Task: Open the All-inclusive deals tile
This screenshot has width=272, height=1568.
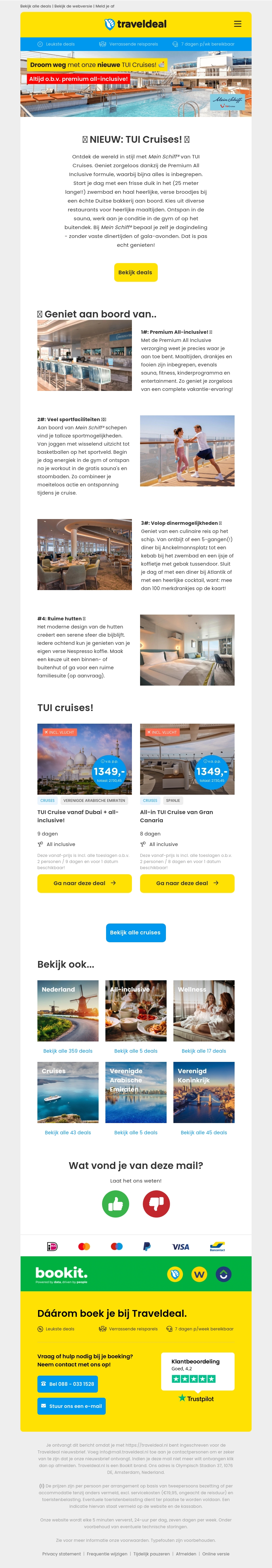Action: (136, 1011)
